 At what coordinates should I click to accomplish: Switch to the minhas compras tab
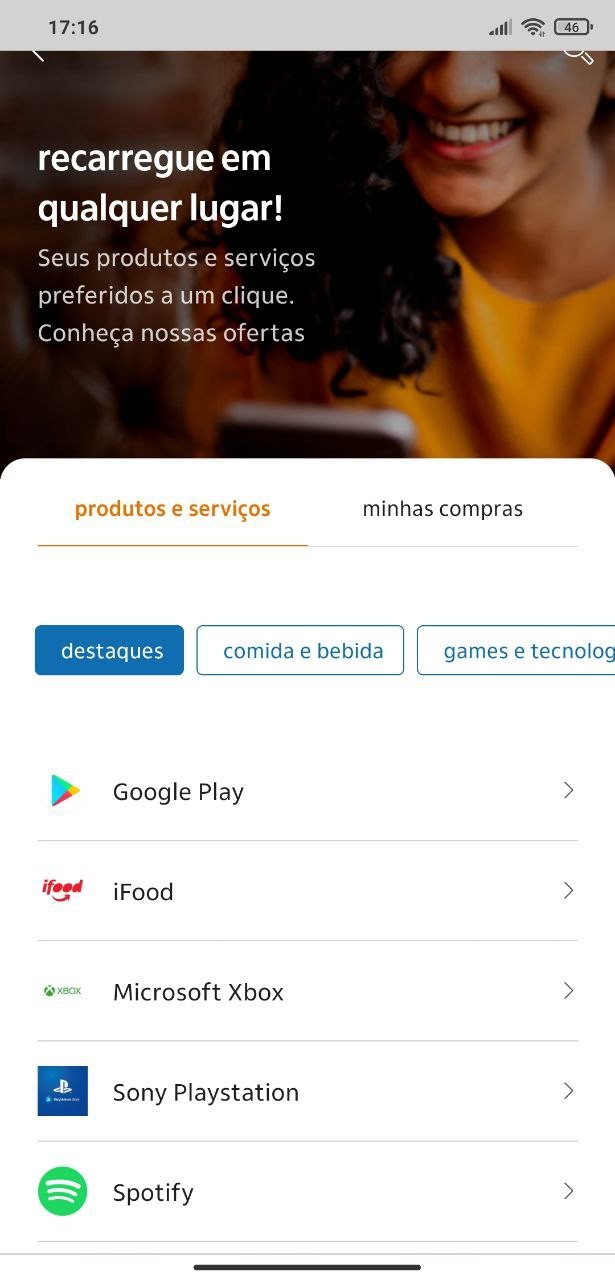point(442,509)
